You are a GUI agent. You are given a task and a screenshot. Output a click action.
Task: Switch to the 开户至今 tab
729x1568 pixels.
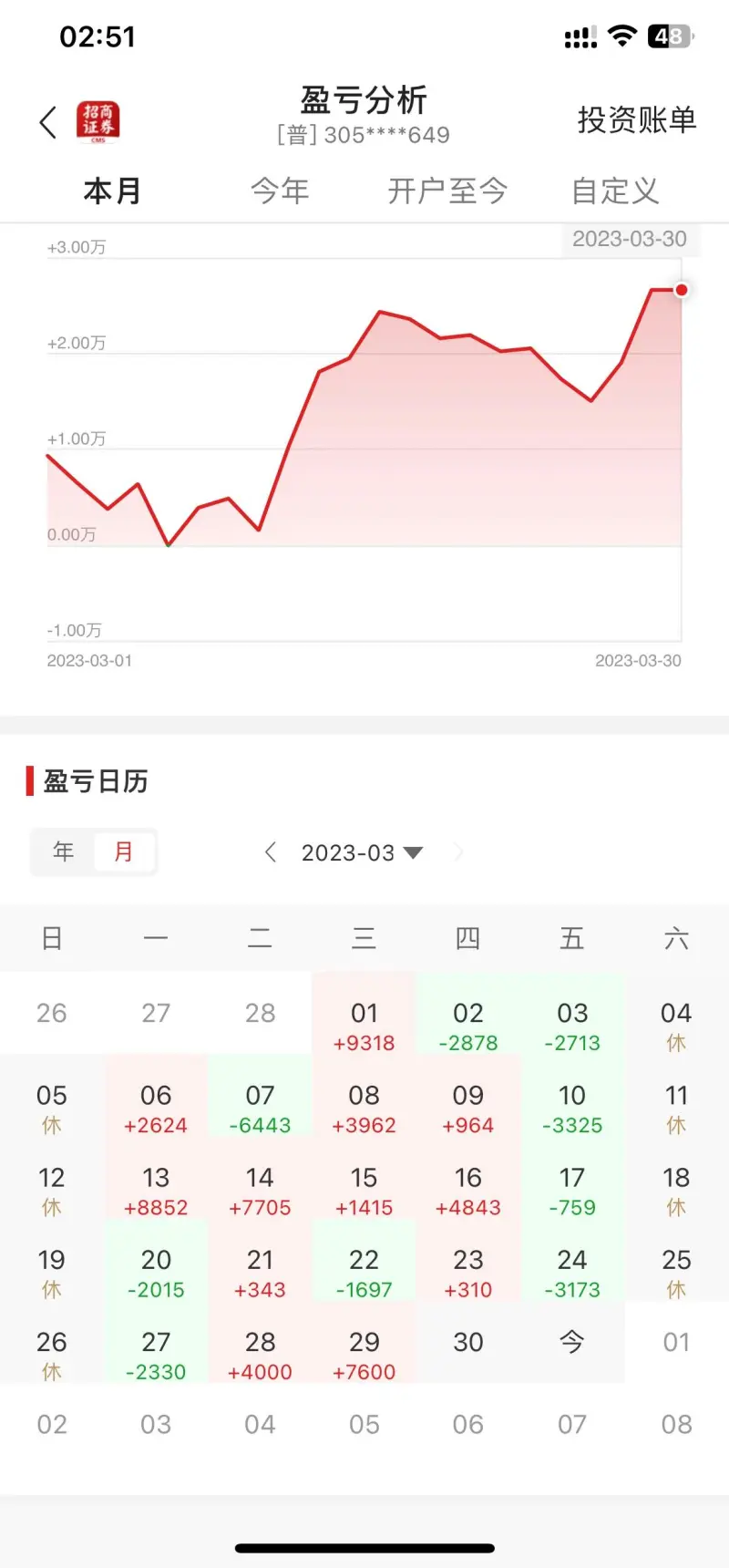click(x=447, y=191)
